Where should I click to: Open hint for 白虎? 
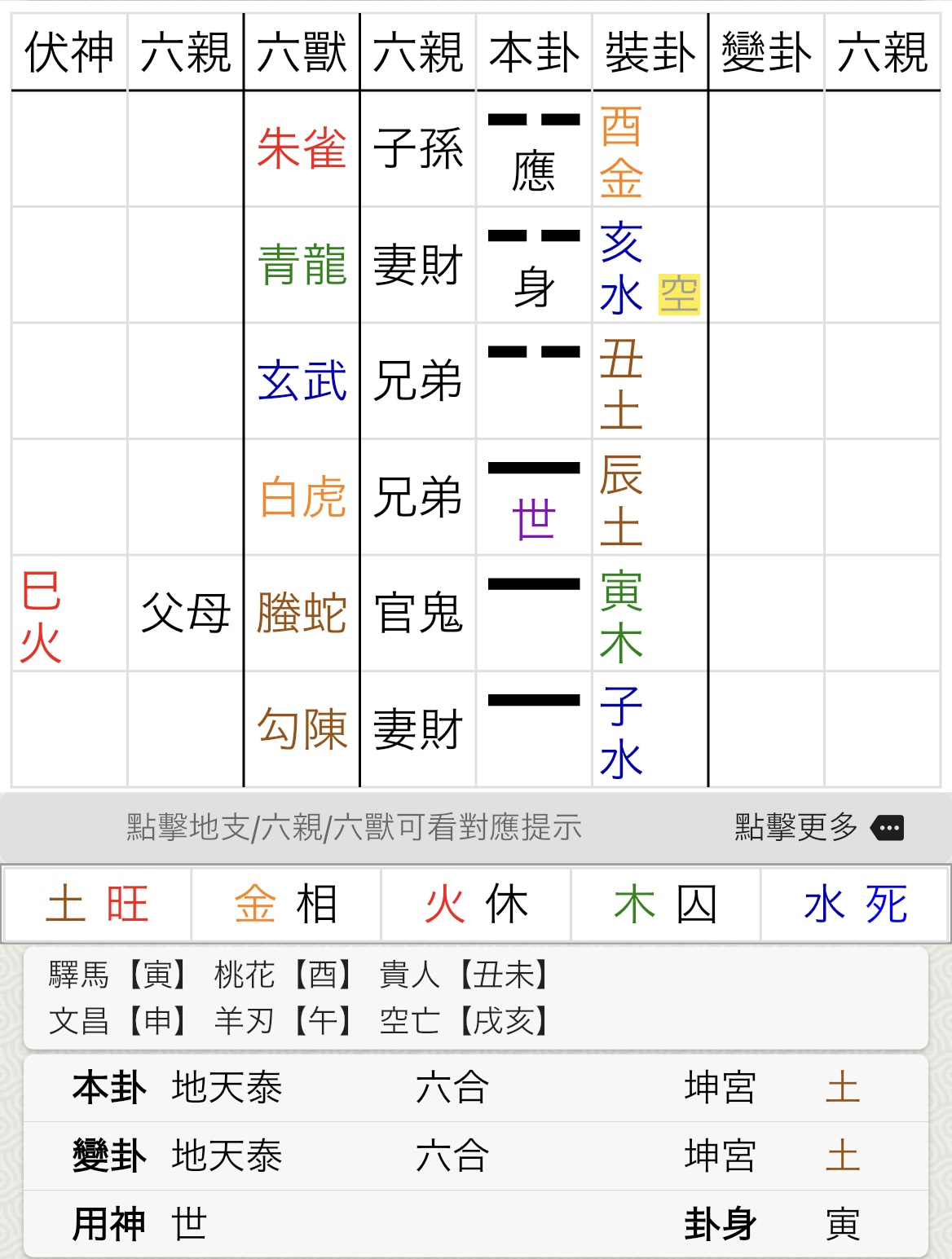[x=302, y=497]
